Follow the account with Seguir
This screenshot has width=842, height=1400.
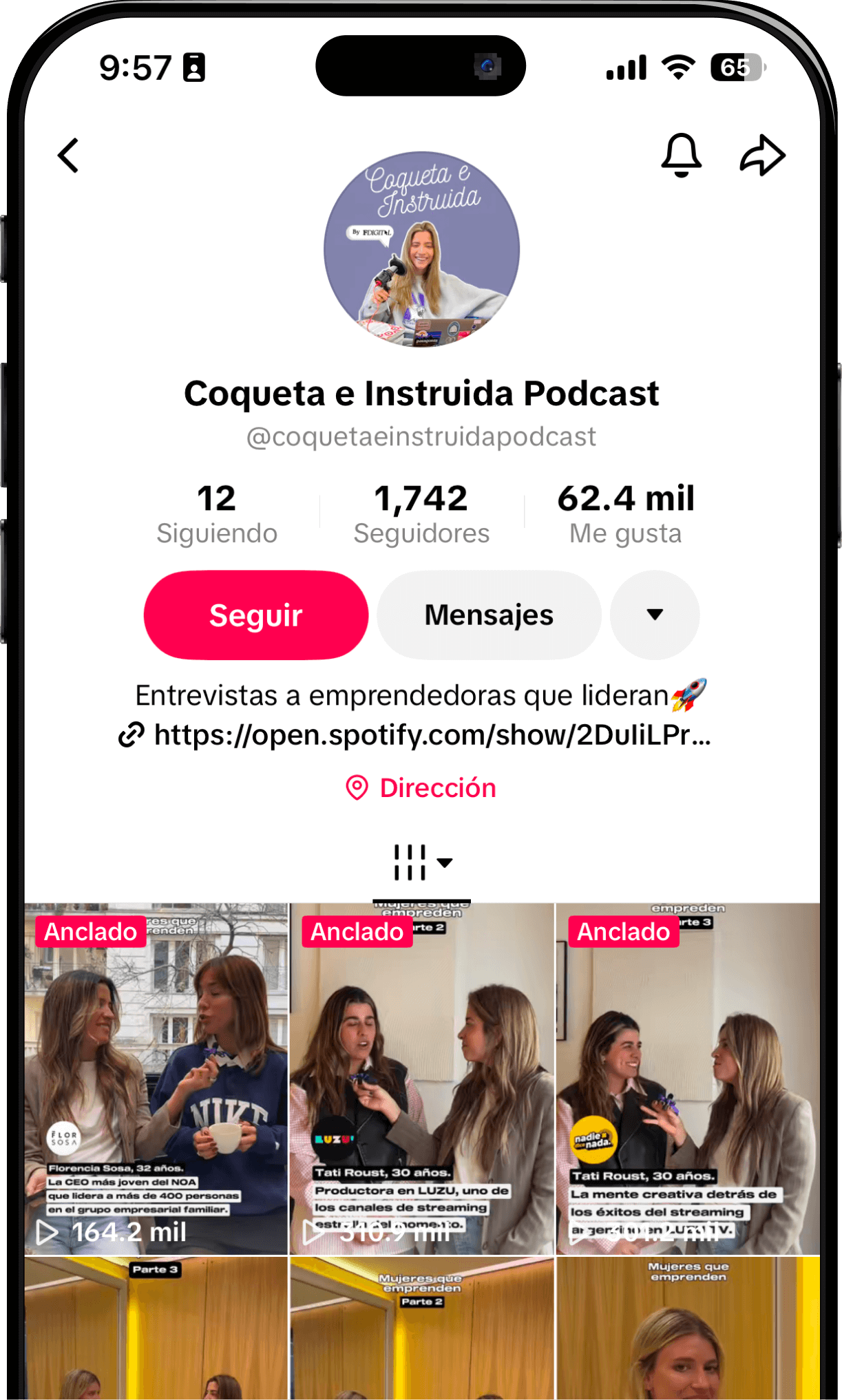pyautogui.click(x=256, y=615)
